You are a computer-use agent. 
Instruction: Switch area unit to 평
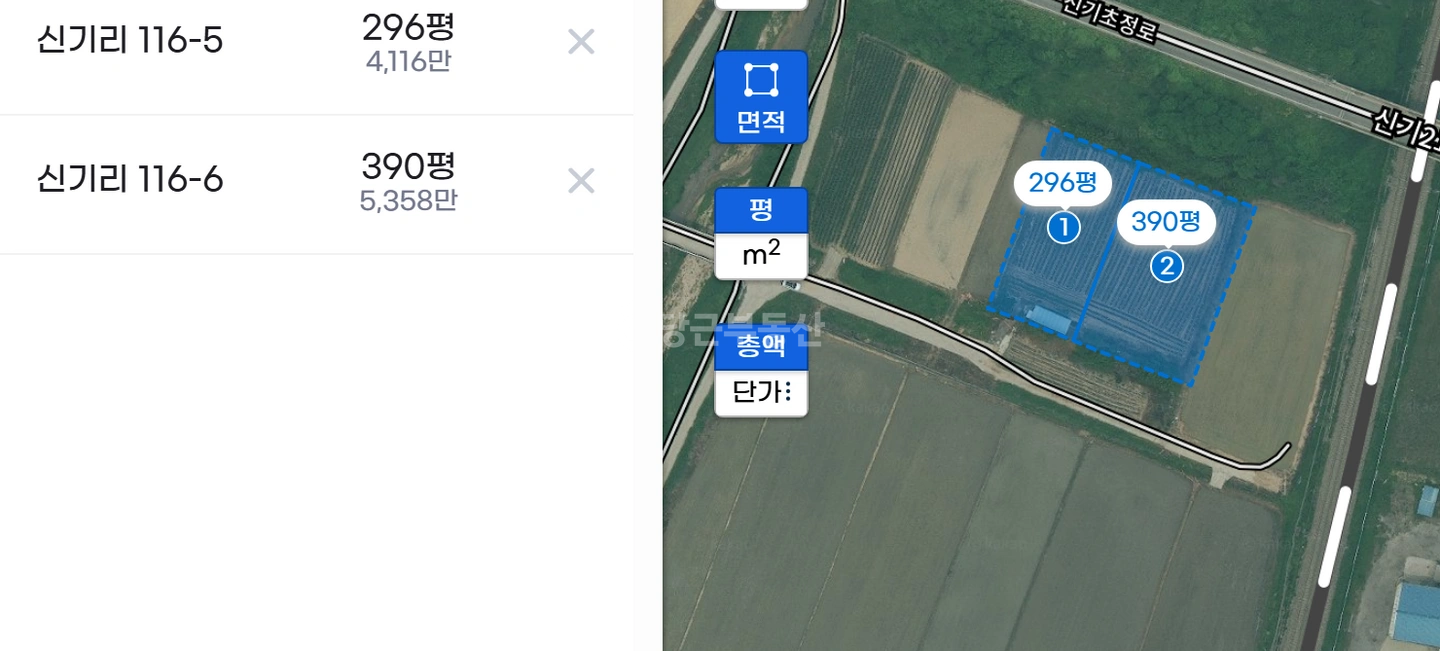(761, 210)
